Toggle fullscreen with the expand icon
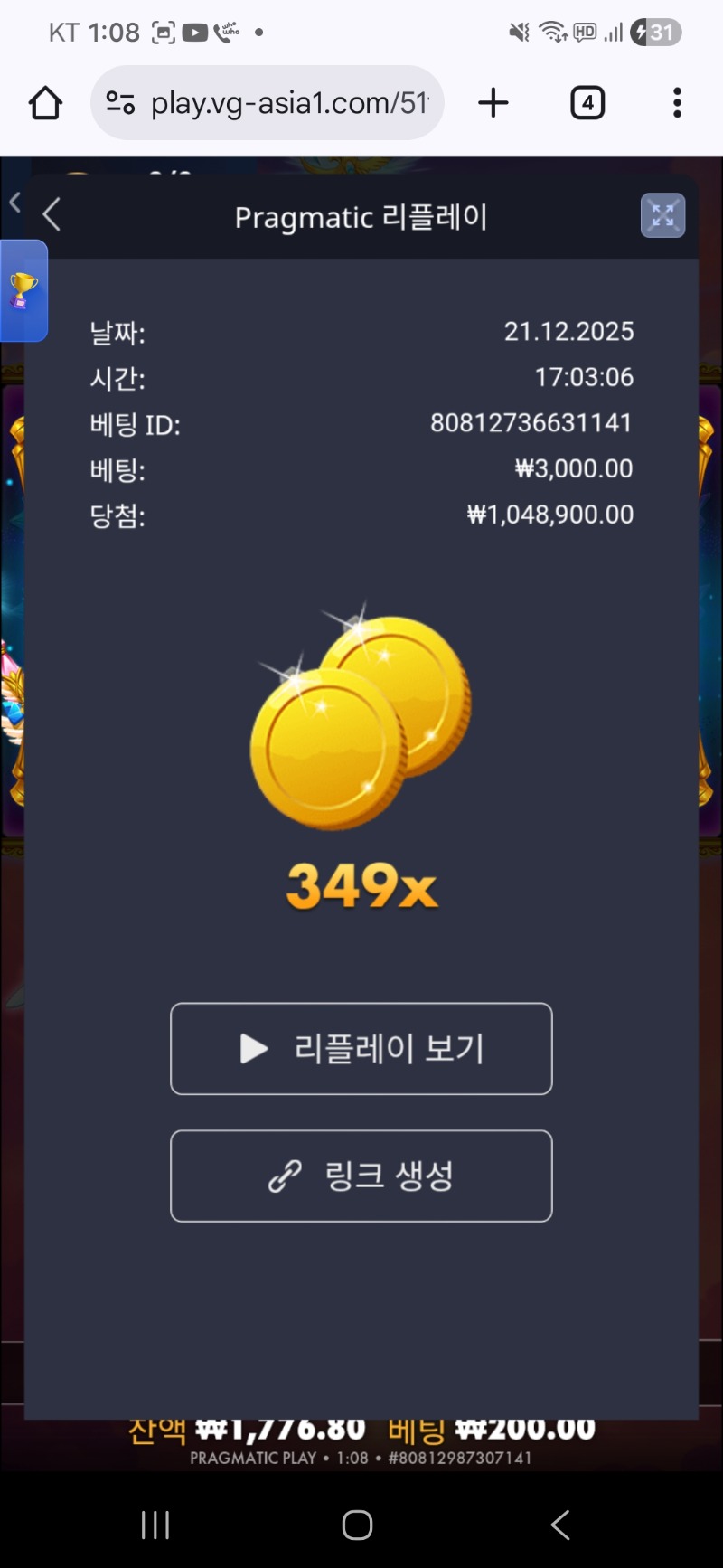 [x=662, y=216]
